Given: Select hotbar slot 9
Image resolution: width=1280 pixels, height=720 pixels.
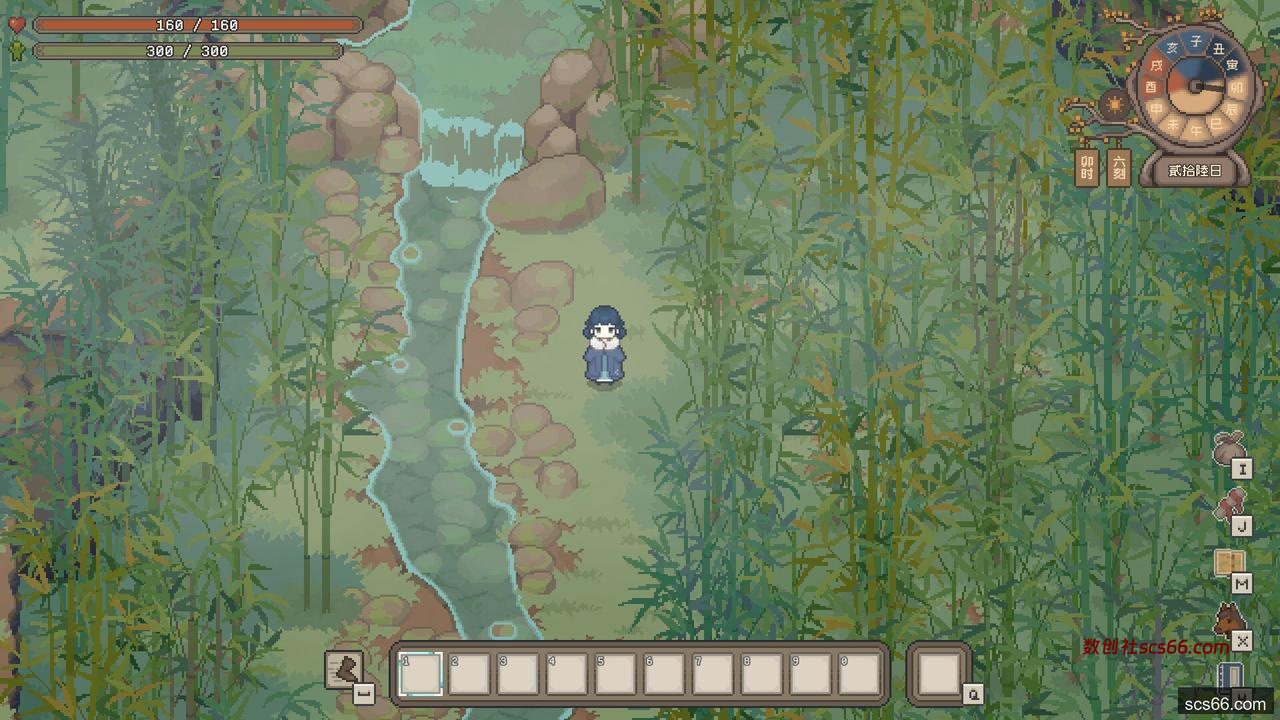Looking at the screenshot, I should (x=812, y=674).
